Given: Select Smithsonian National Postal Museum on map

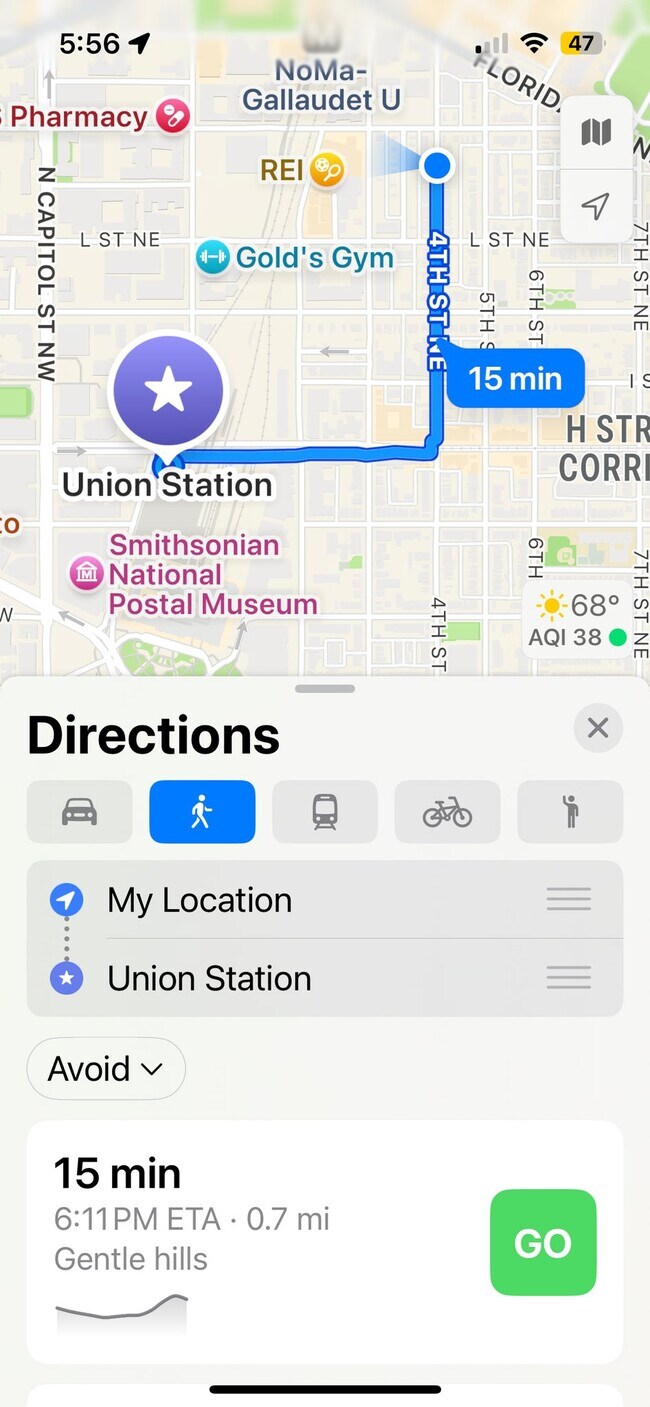Looking at the screenshot, I should [194, 575].
